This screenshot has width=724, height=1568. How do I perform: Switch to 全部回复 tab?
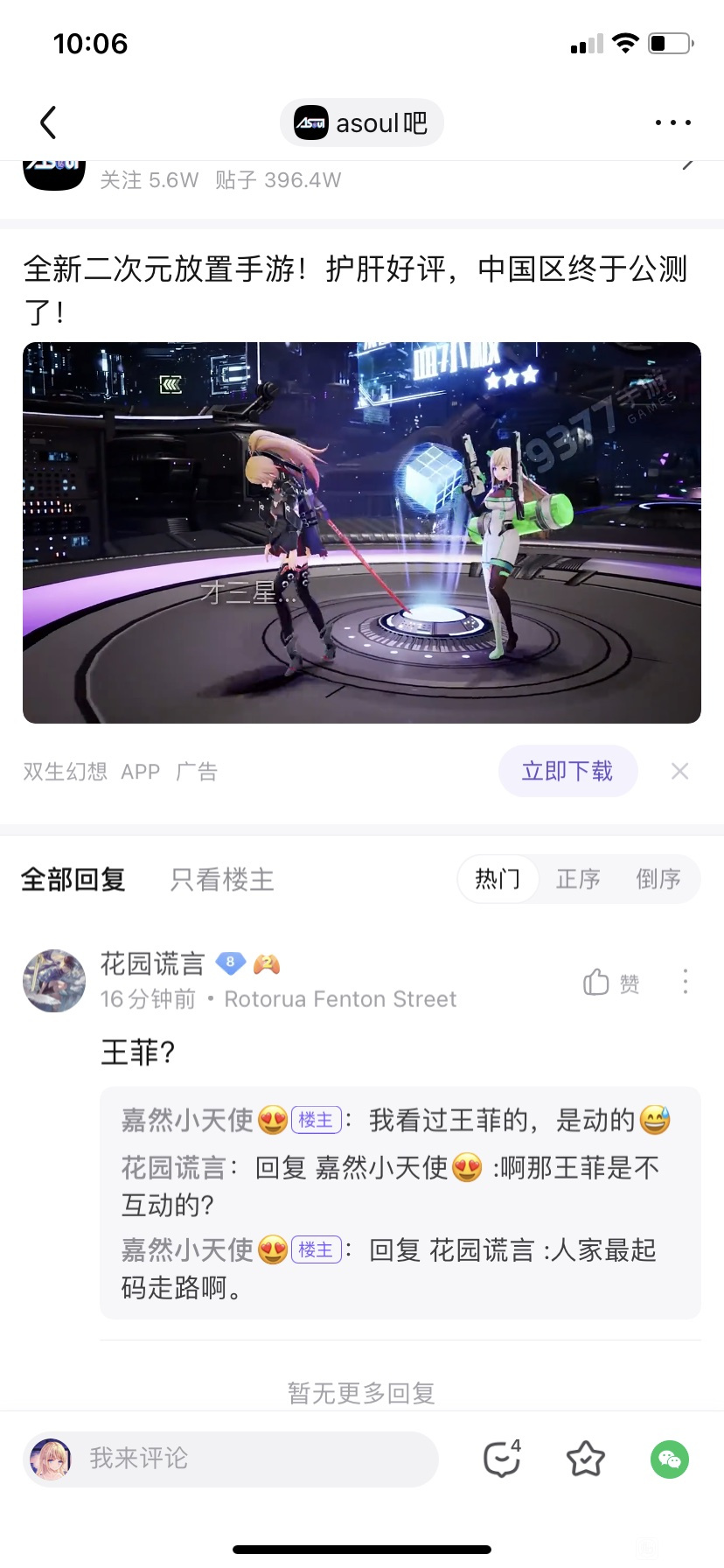coord(73,879)
